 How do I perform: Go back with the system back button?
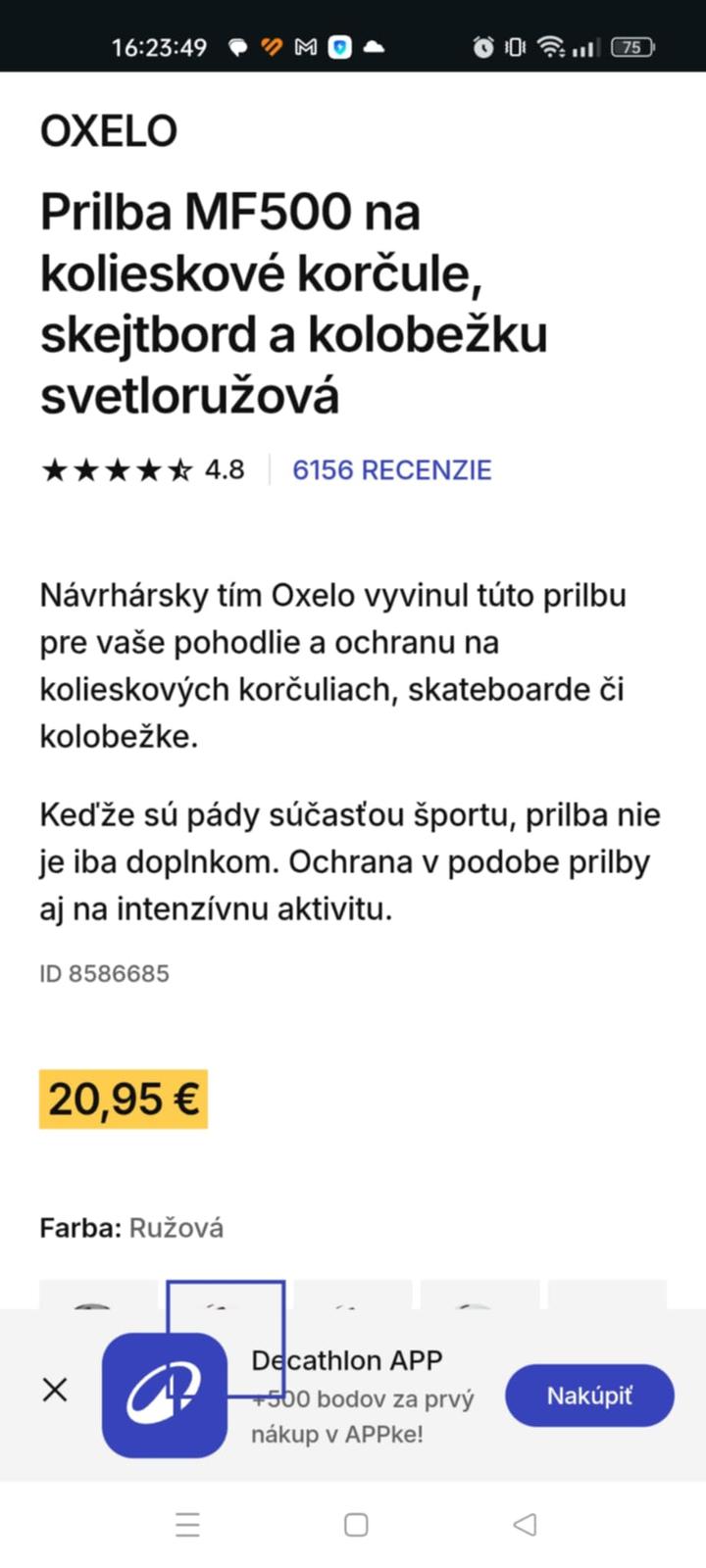pos(525,1524)
